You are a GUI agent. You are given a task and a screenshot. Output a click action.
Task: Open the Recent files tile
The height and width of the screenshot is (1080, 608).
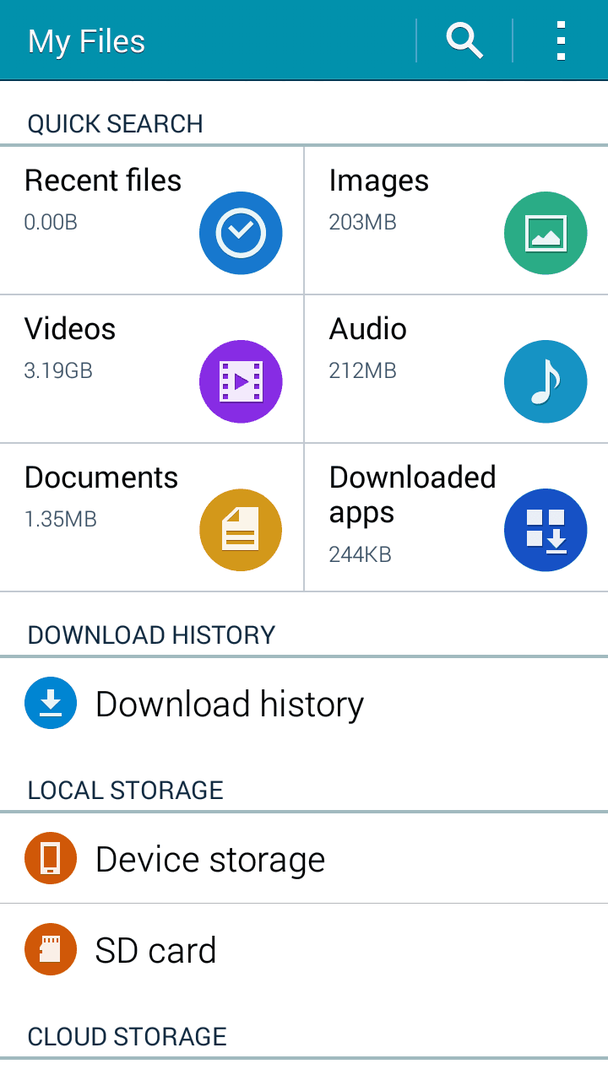(x=151, y=220)
